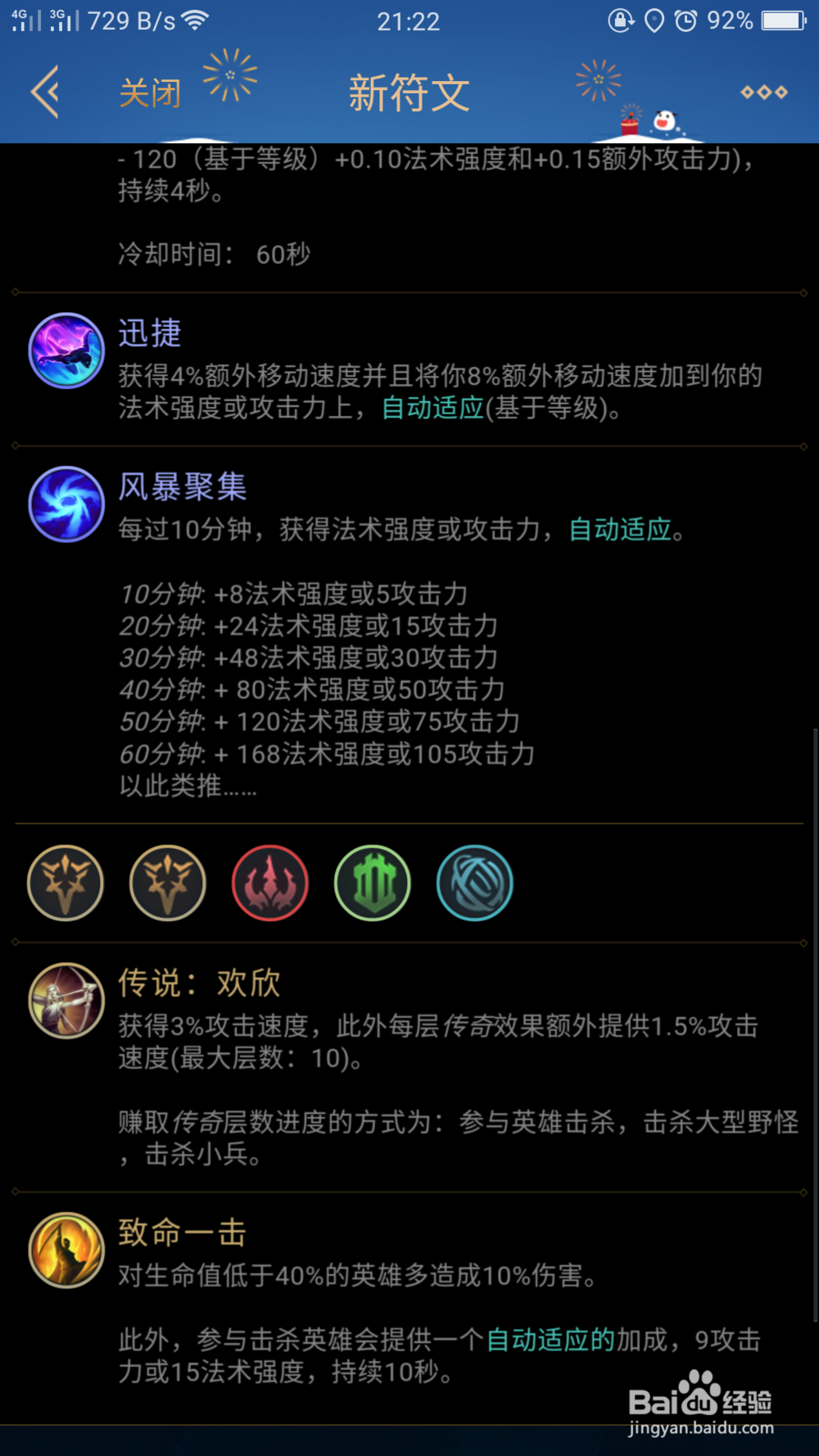Viewport: 819px width, 1456px height.
Task: Select the first gold Precision path icon
Action: 66,884
